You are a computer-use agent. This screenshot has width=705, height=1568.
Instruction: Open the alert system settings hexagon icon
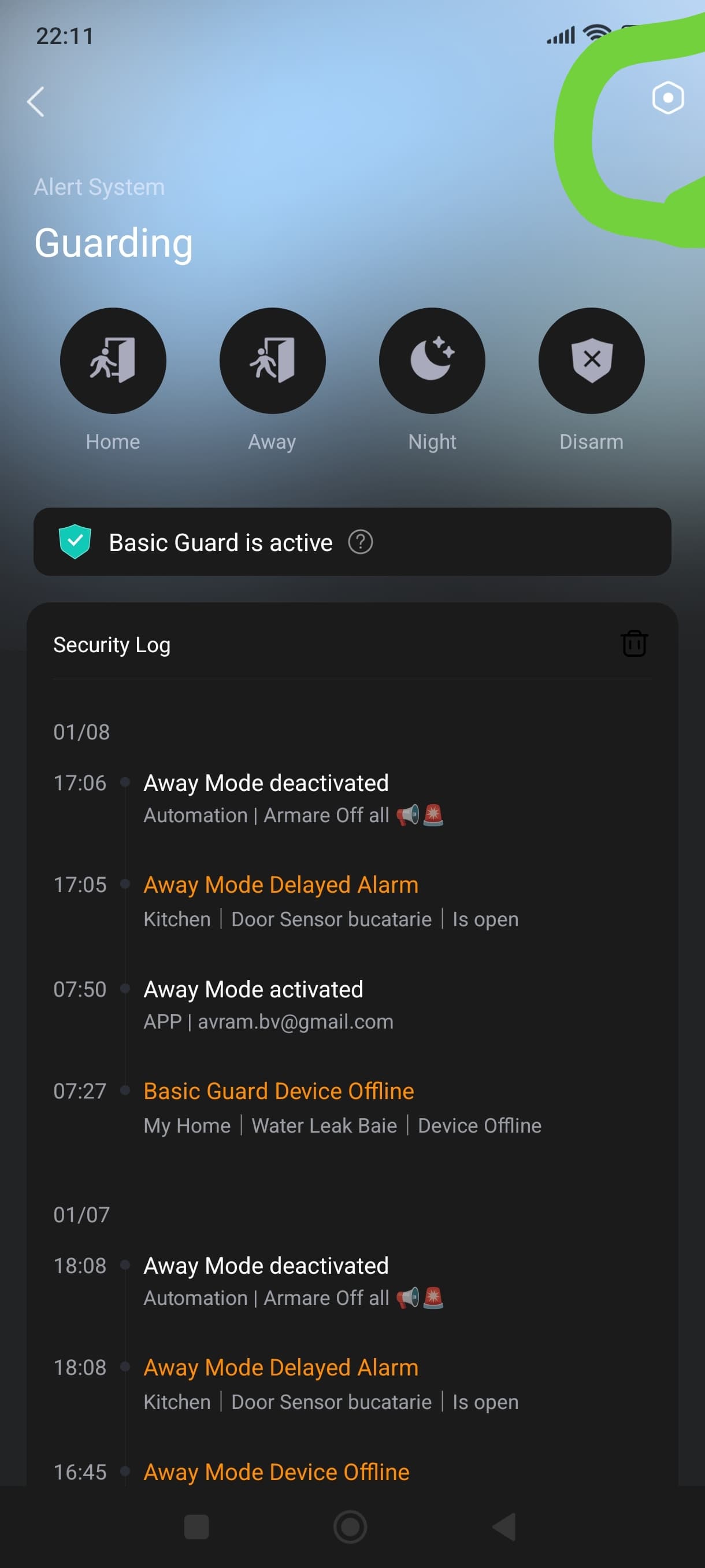click(x=667, y=98)
